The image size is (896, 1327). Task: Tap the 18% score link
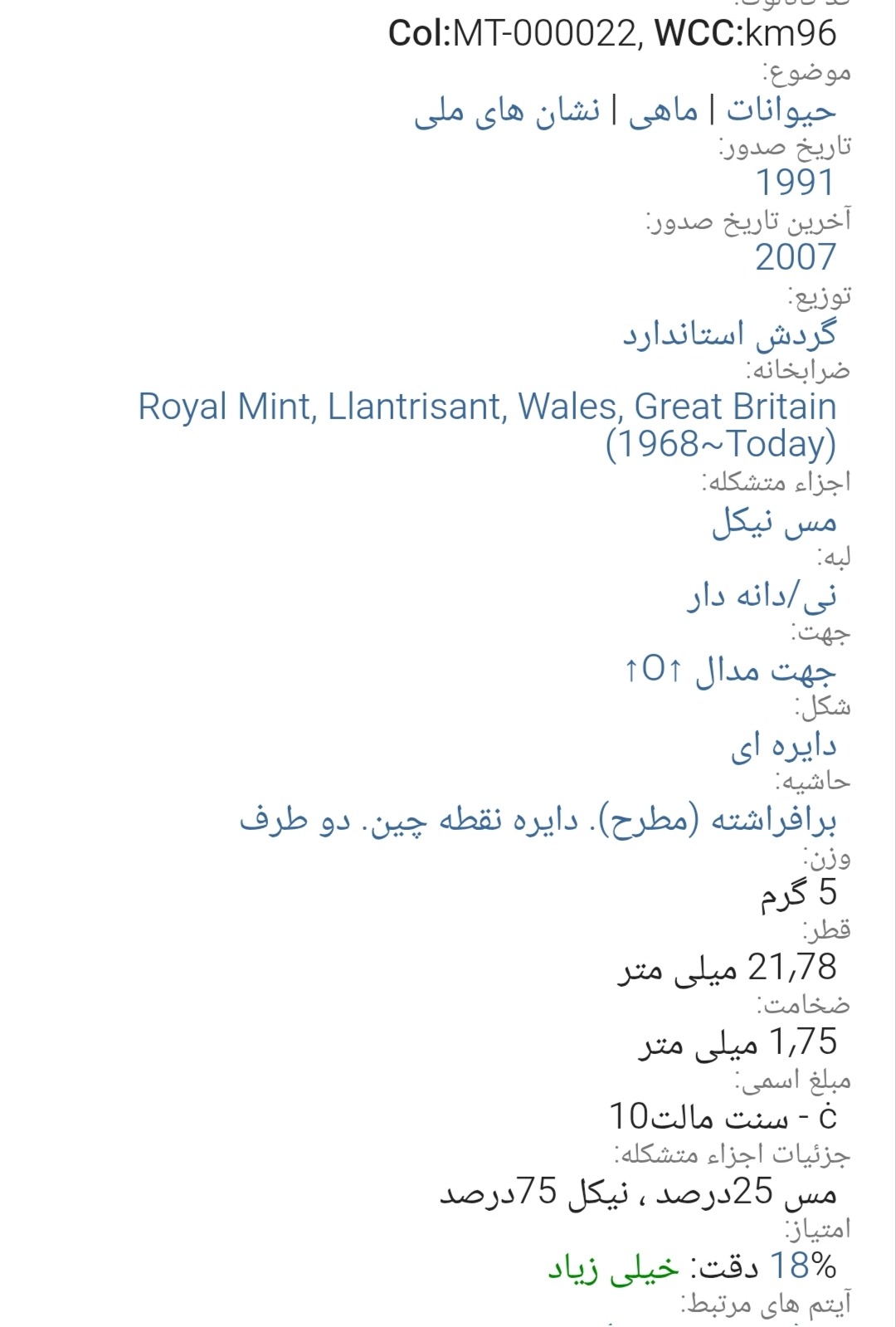pyautogui.click(x=803, y=1266)
